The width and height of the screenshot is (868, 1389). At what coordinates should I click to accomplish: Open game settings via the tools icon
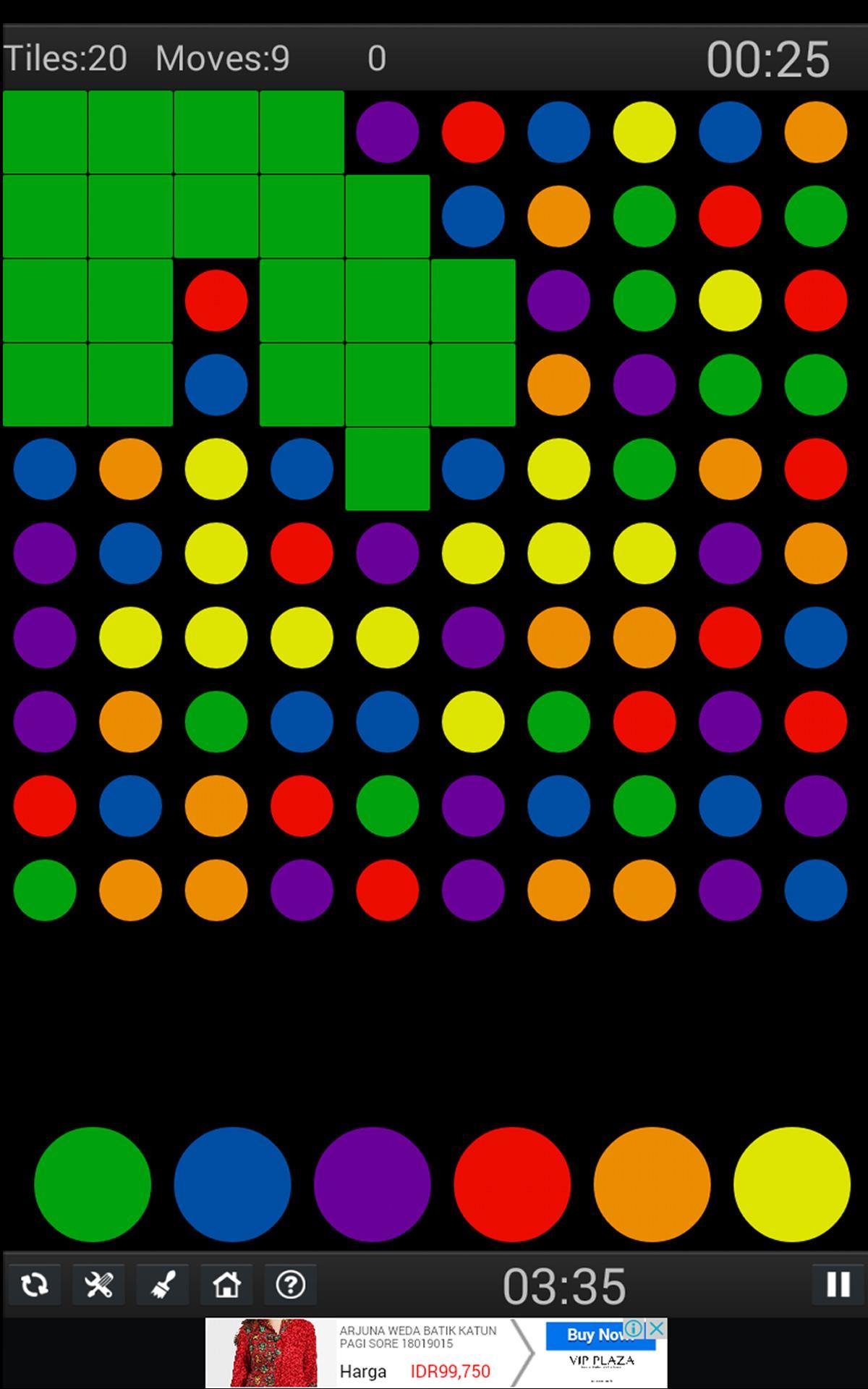[98, 1283]
